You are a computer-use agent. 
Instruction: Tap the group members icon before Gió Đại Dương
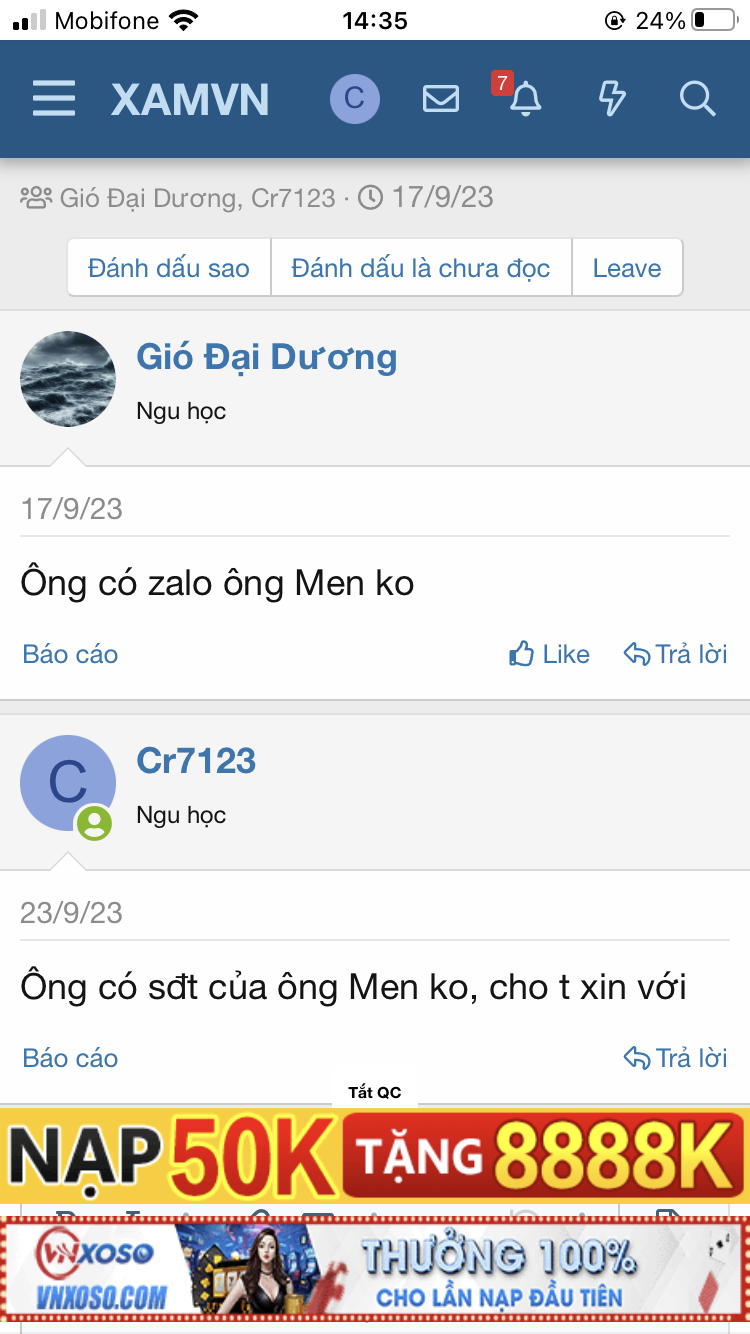click(34, 197)
